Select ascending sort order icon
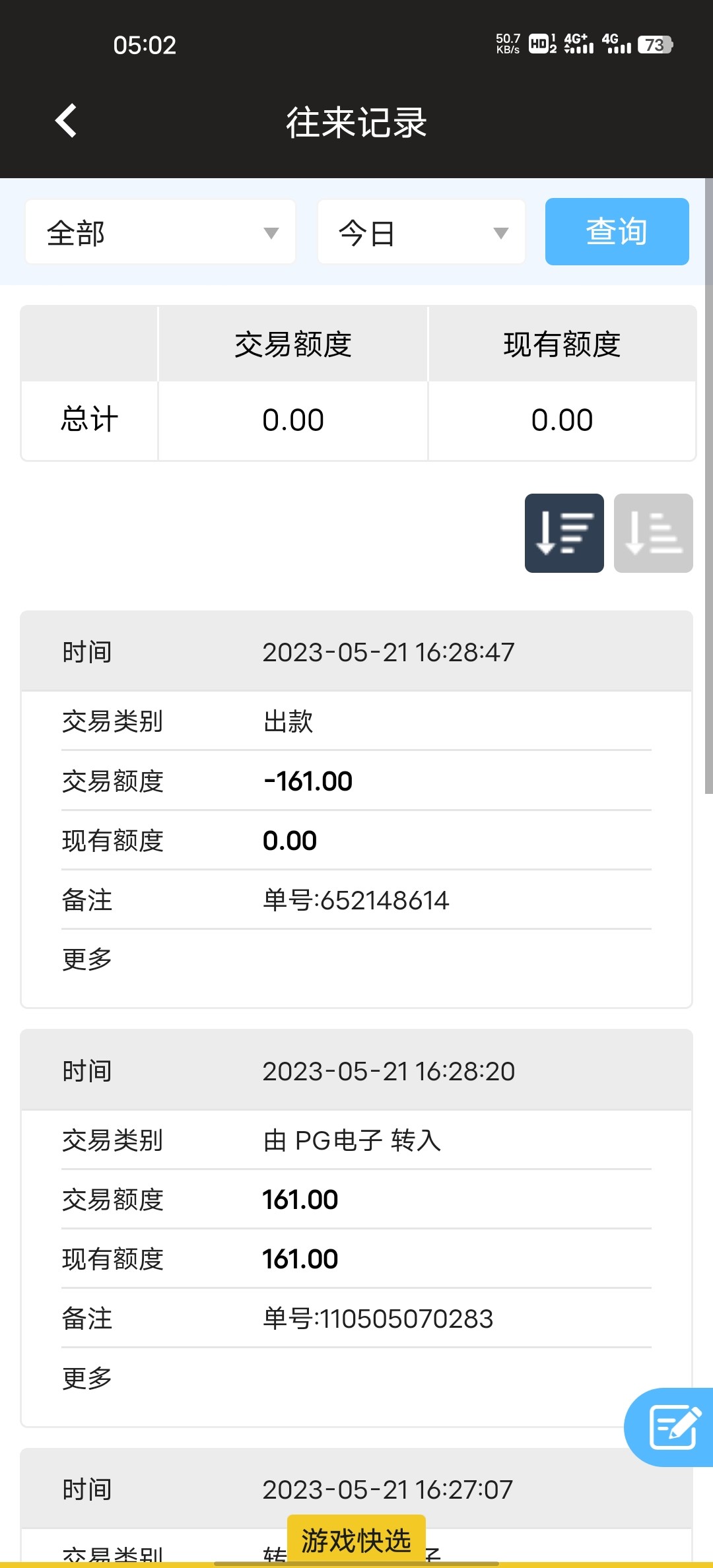 click(653, 533)
